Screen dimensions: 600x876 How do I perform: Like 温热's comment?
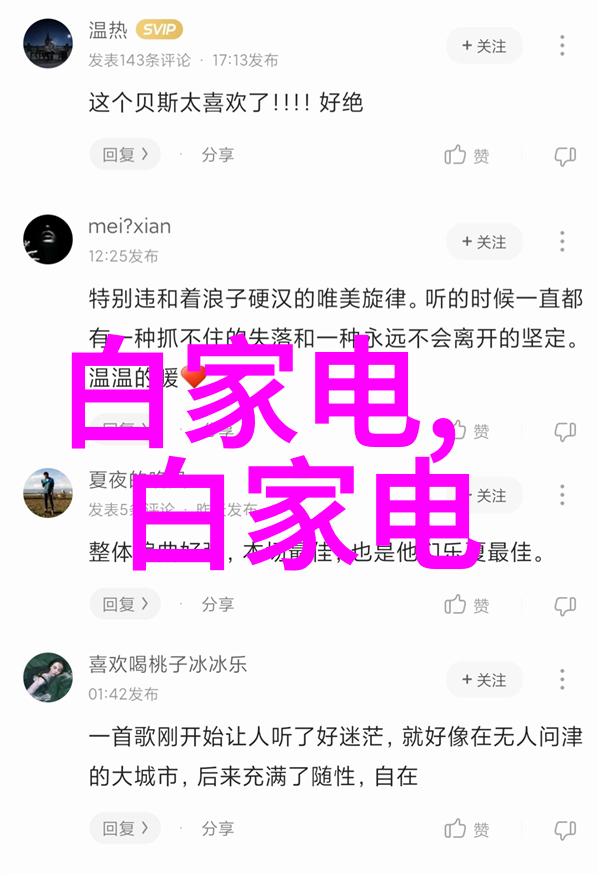click(x=467, y=156)
